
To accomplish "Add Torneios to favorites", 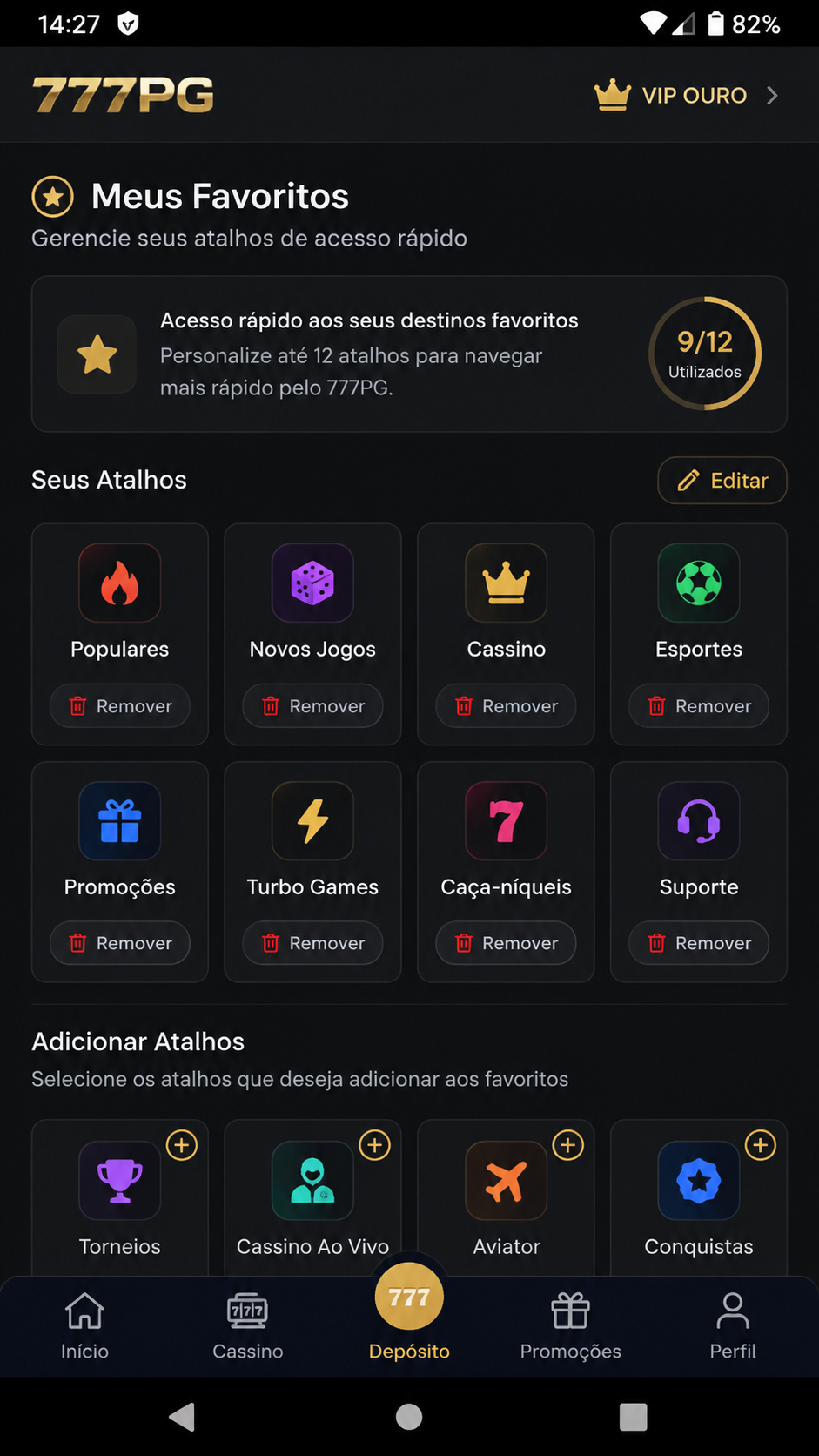I will pyautogui.click(x=182, y=1145).
